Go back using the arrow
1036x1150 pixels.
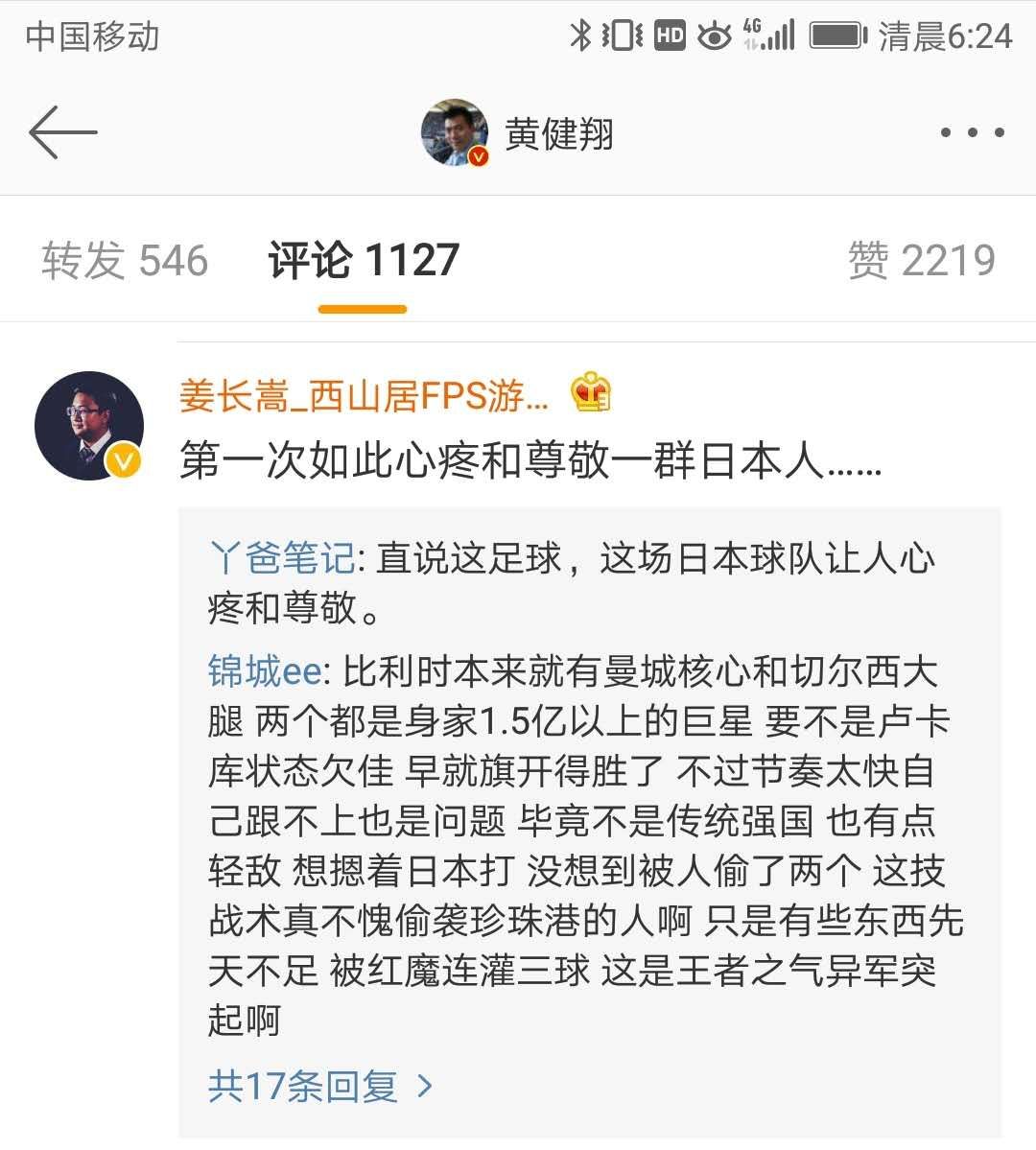(63, 132)
